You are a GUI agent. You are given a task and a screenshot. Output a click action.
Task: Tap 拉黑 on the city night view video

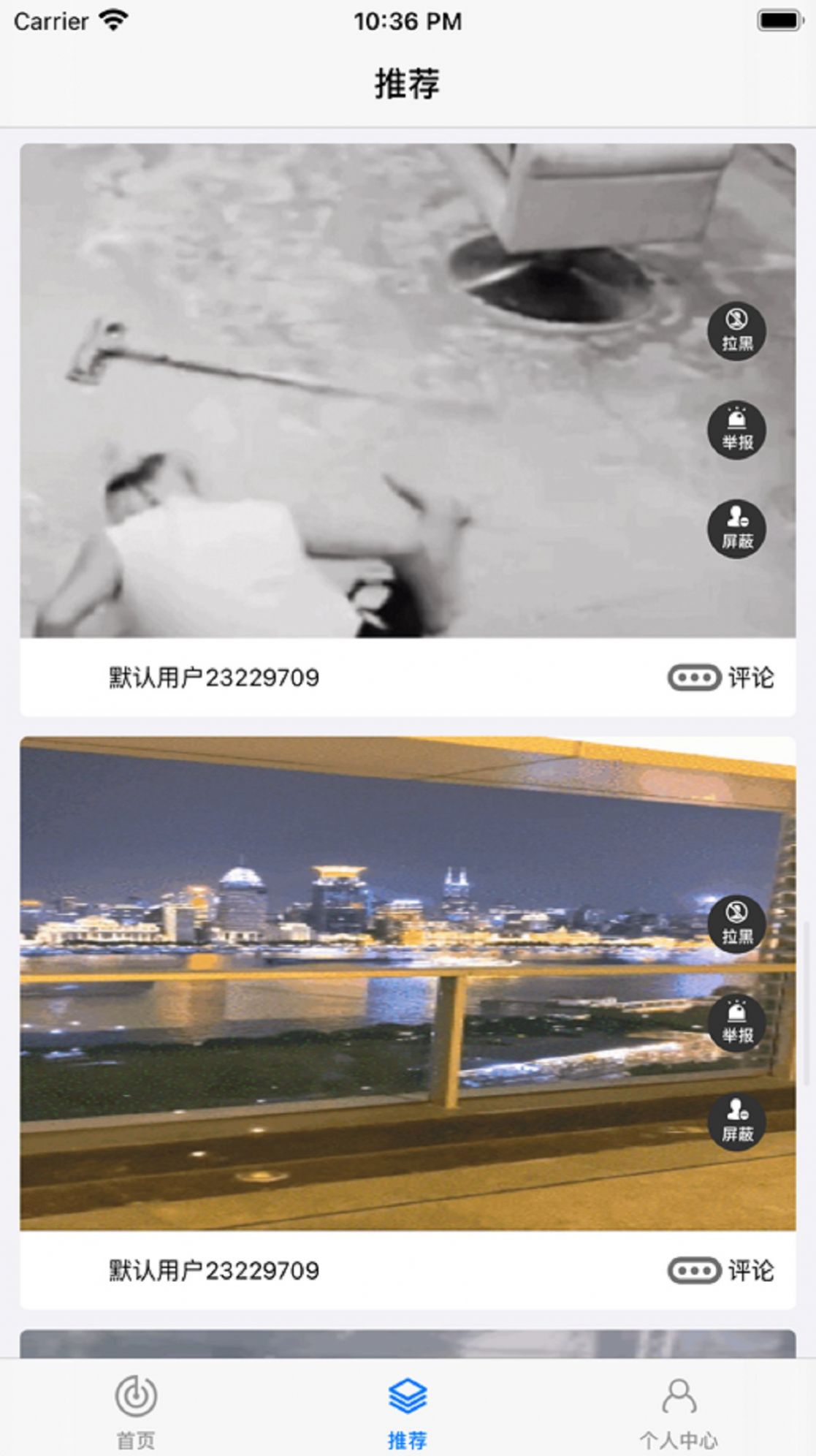(x=736, y=925)
